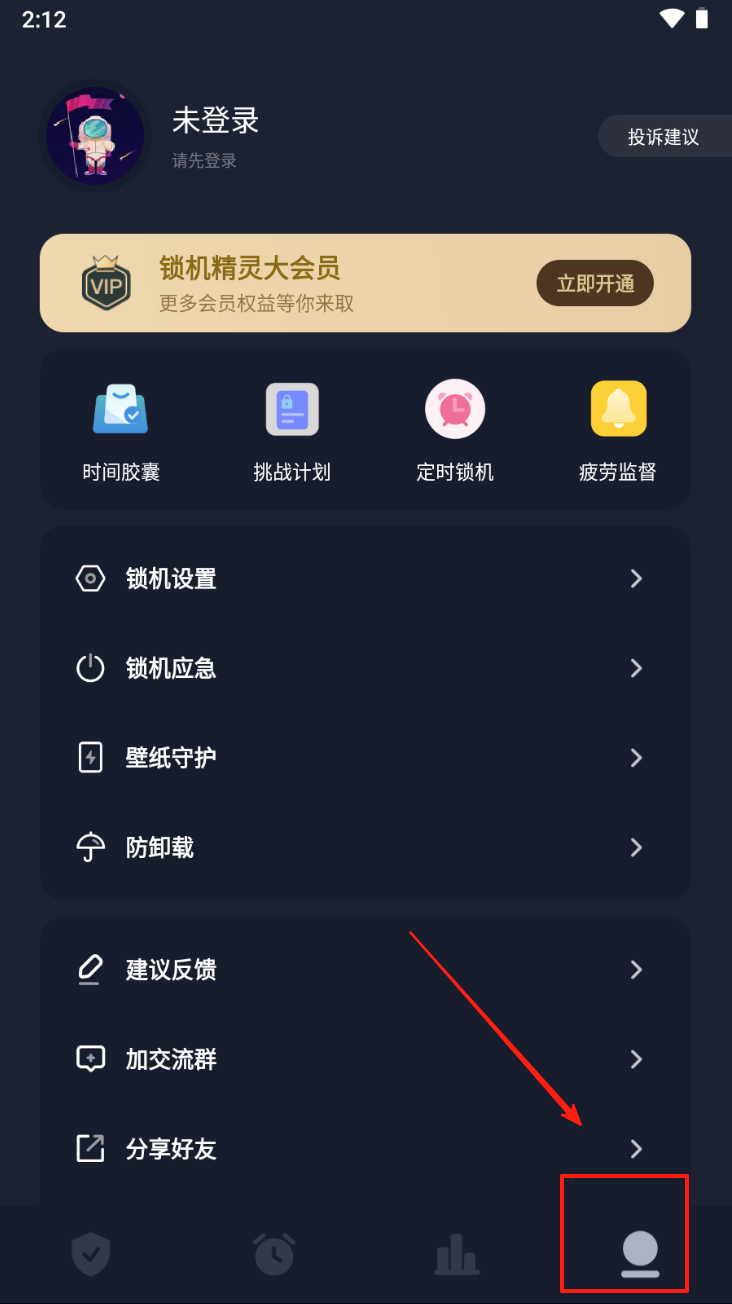Open 锁机设置 settings row
This screenshot has width=732, height=1304.
(365, 579)
